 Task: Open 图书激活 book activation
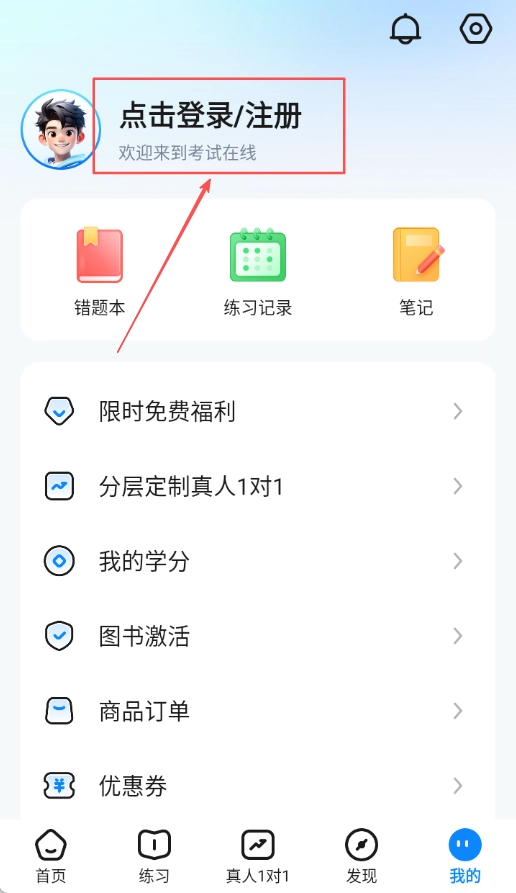point(257,636)
